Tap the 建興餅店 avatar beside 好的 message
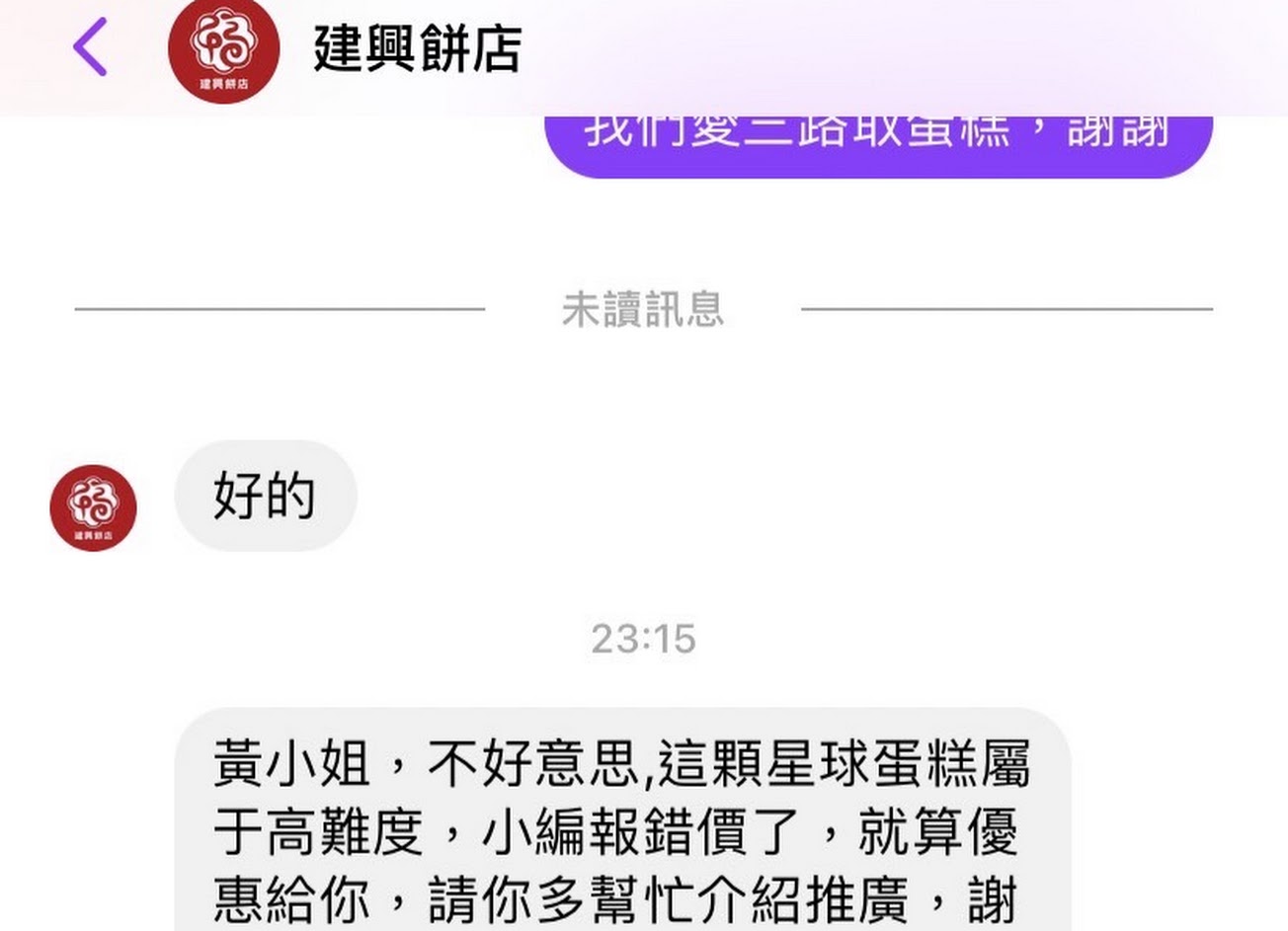This screenshot has height=931, width=1288. (x=94, y=507)
